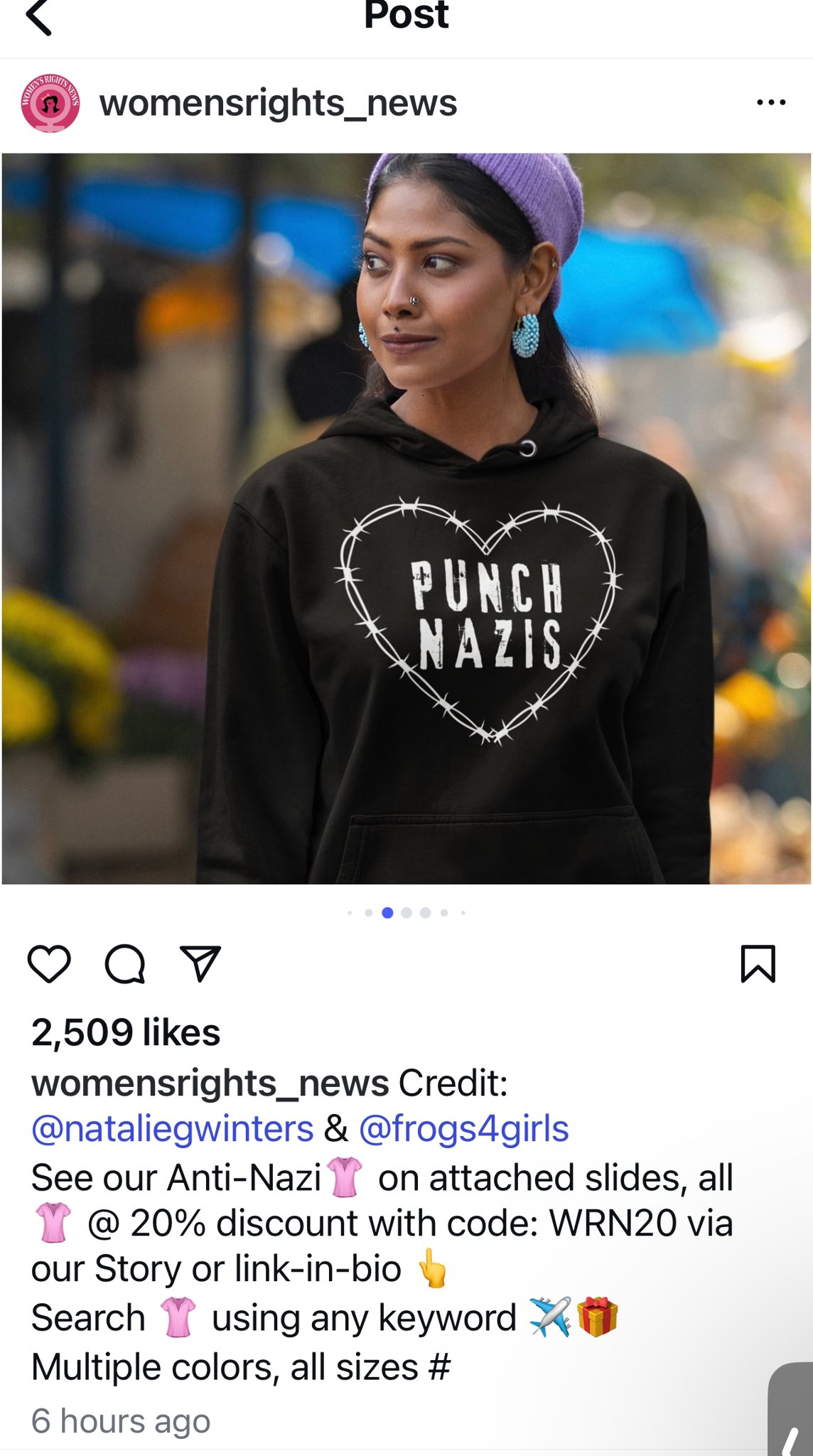813x1456 pixels.
Task: Open comments with the speech bubble icon
Action: 125,964
